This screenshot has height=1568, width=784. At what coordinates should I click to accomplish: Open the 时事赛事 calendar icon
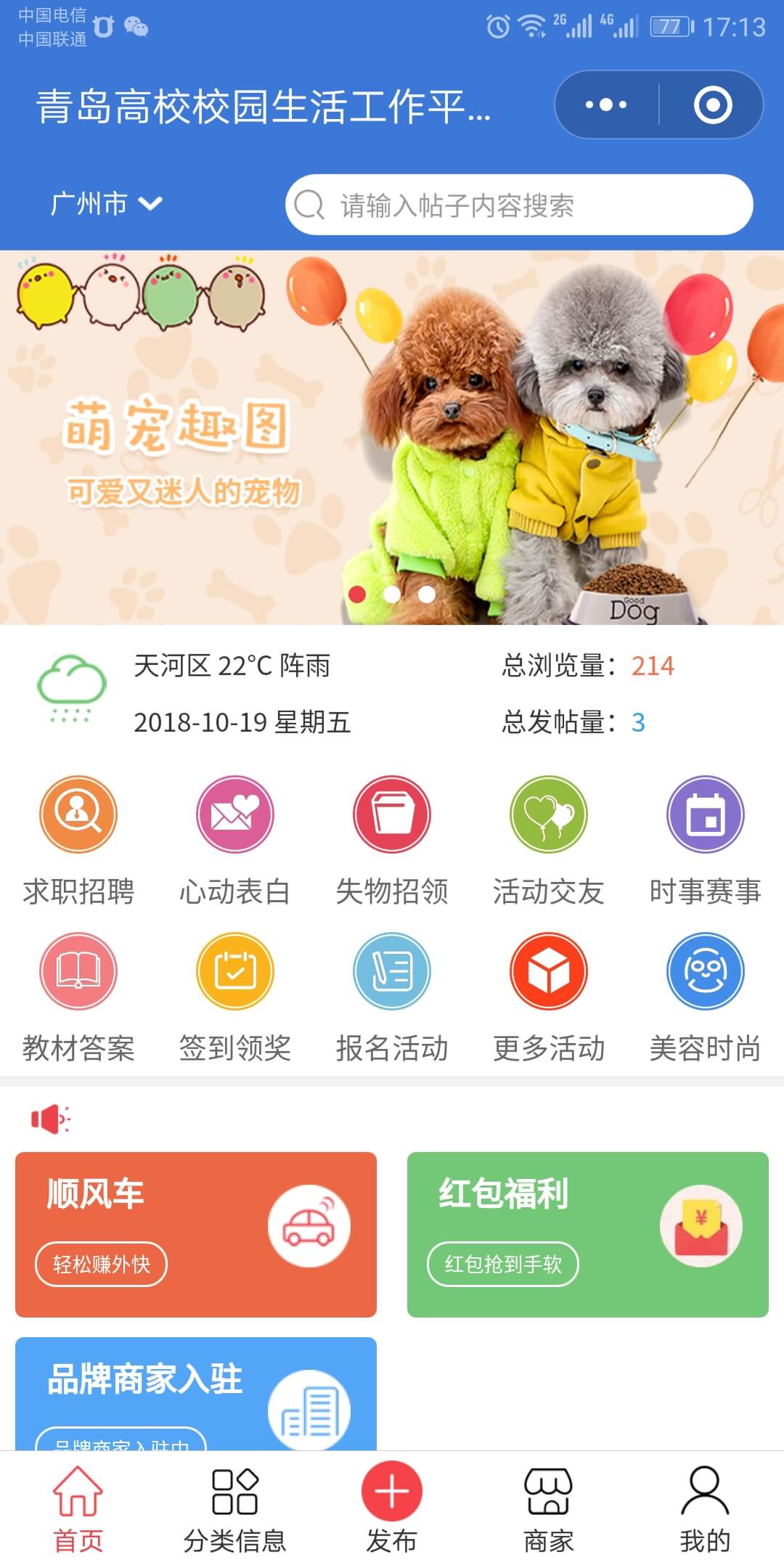pos(704,814)
